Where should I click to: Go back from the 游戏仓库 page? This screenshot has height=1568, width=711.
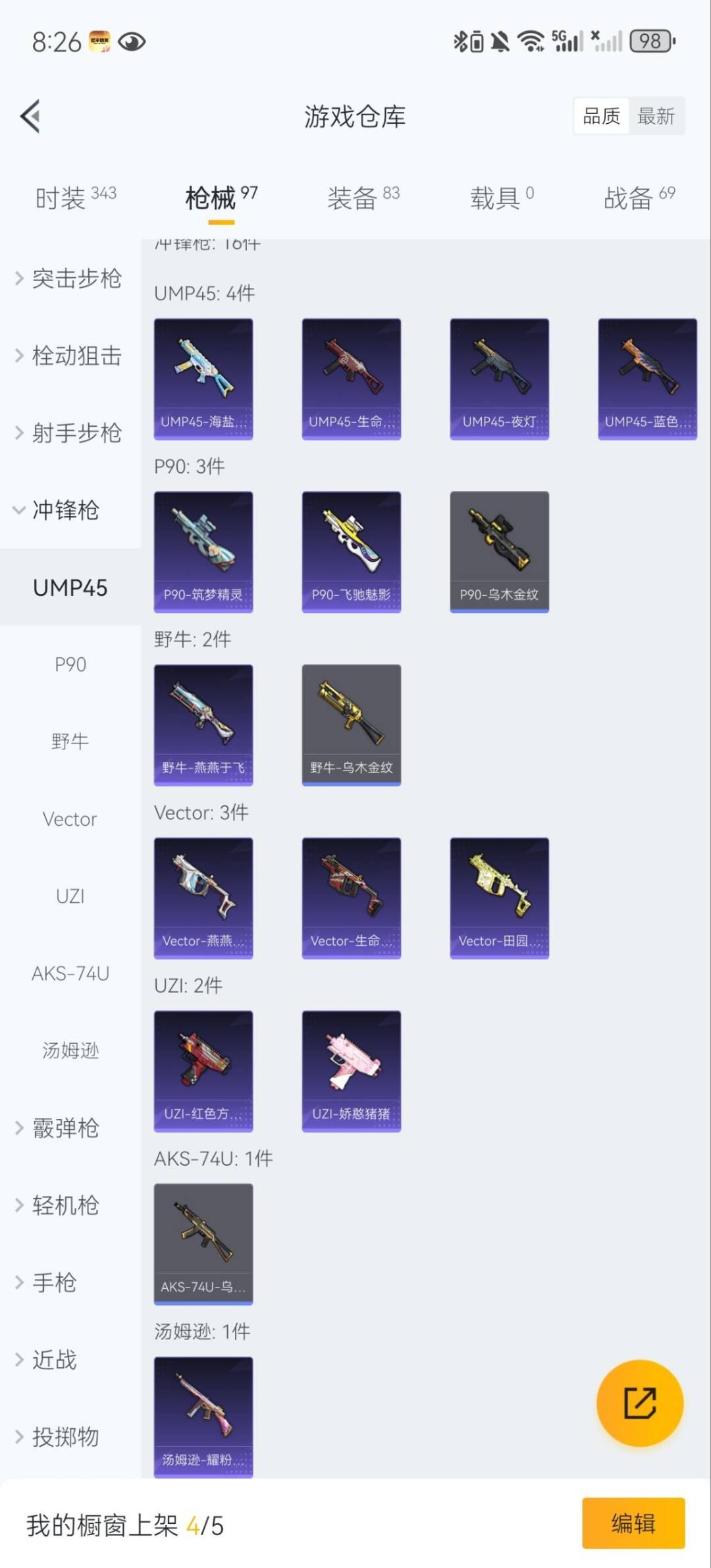30,117
